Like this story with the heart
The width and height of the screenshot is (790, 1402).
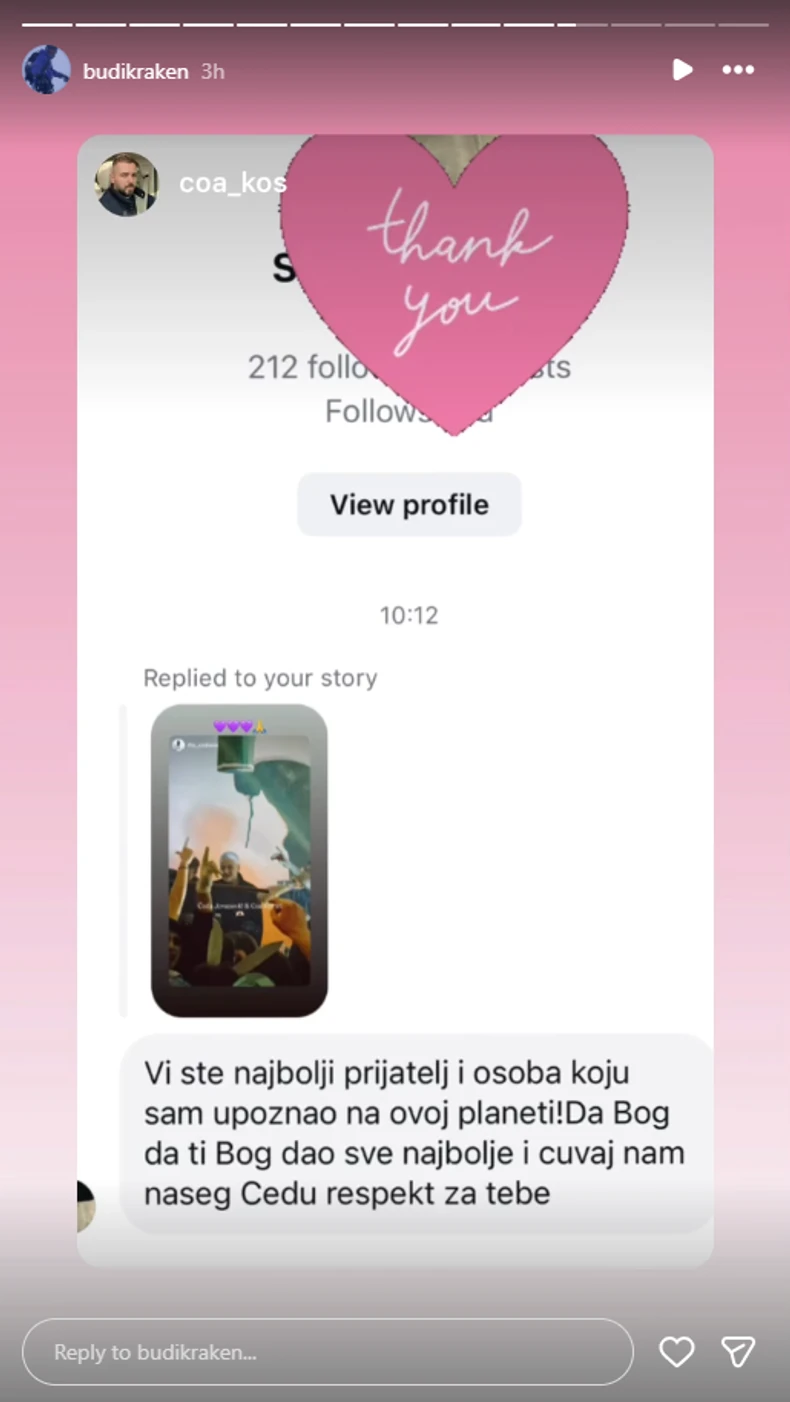tap(677, 1352)
